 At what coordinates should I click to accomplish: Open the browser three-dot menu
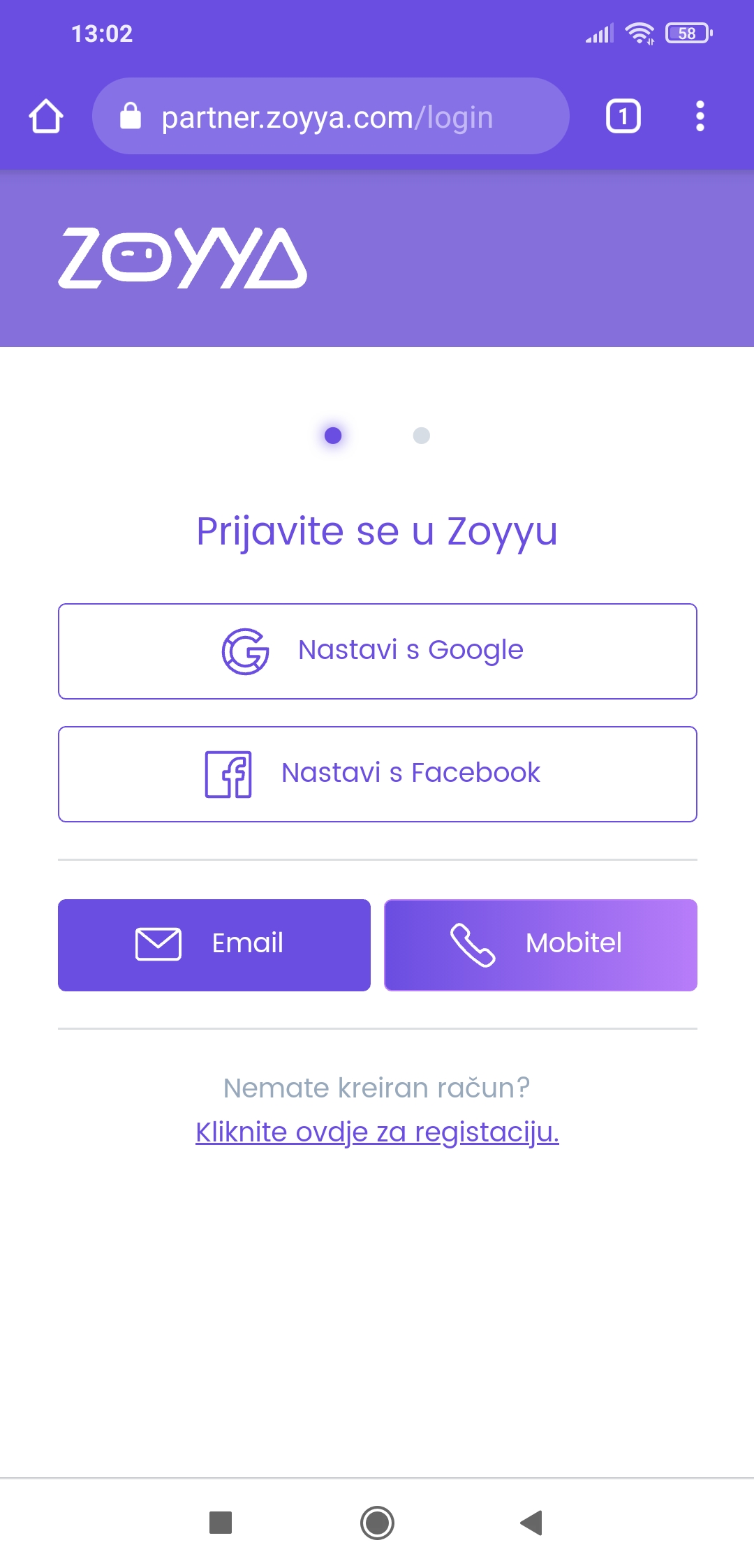tap(700, 116)
